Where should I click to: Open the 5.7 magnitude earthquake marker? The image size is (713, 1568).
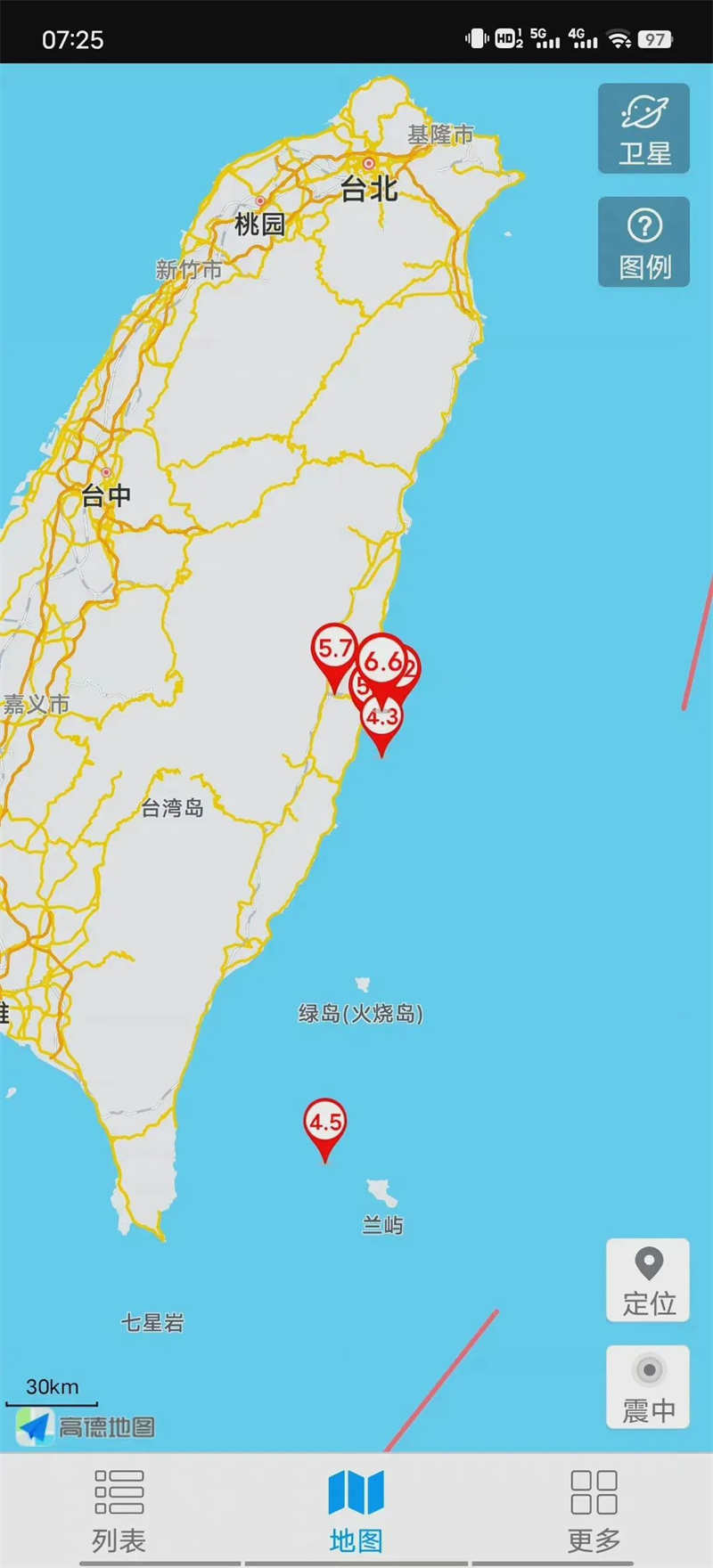click(333, 649)
